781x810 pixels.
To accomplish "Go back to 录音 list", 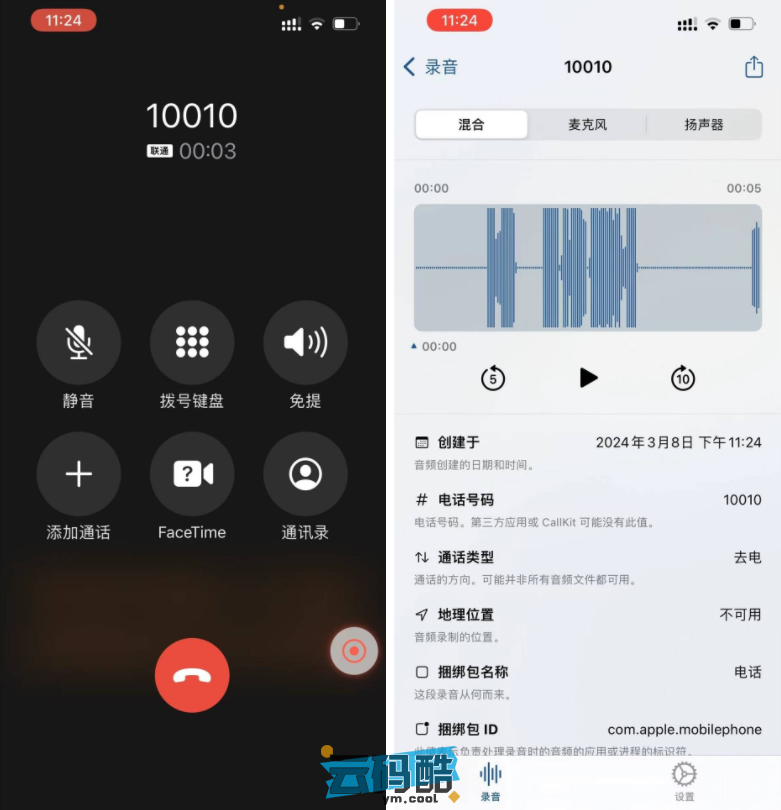I will click(430, 67).
